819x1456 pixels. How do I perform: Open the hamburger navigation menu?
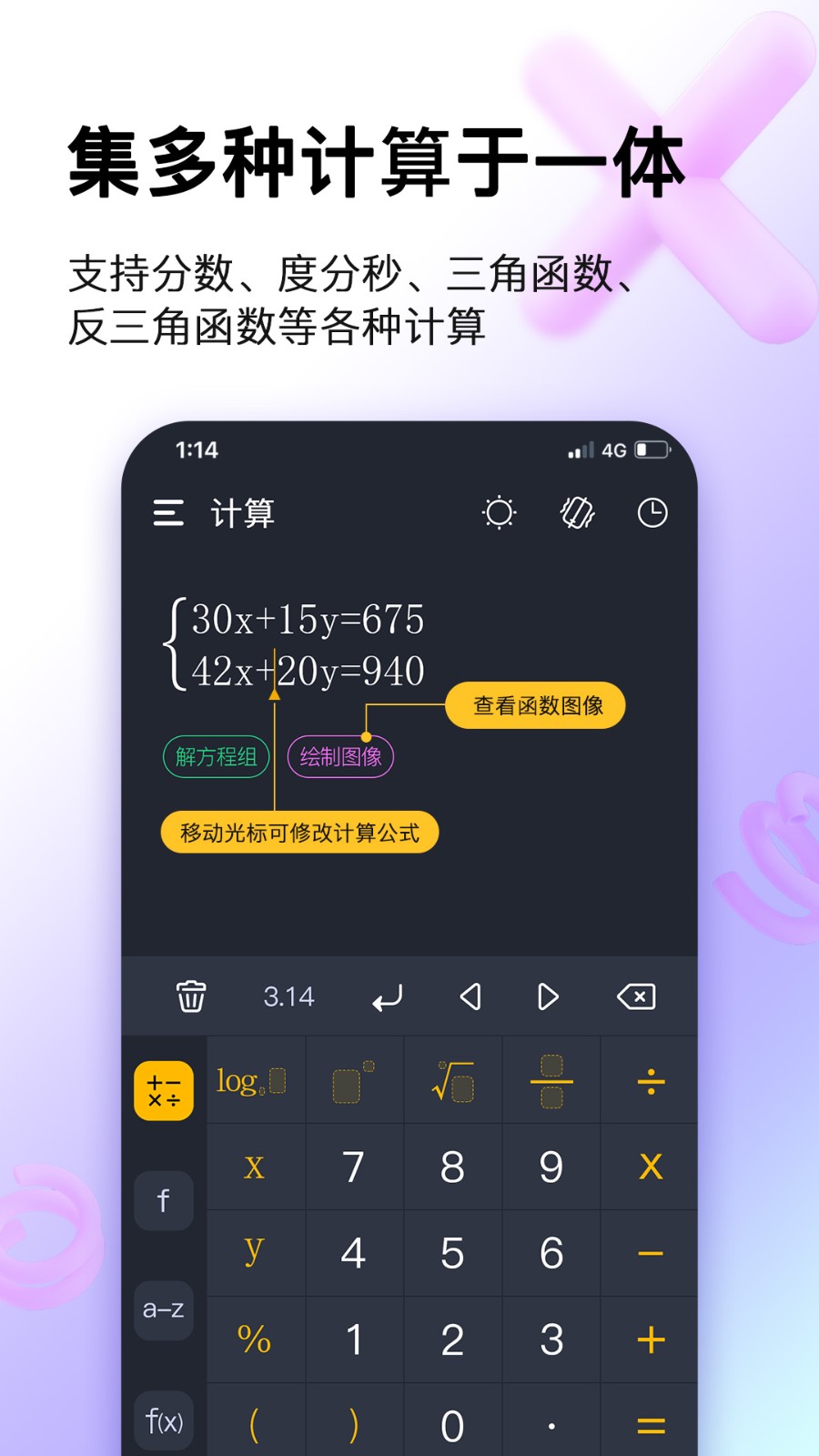pos(168,514)
